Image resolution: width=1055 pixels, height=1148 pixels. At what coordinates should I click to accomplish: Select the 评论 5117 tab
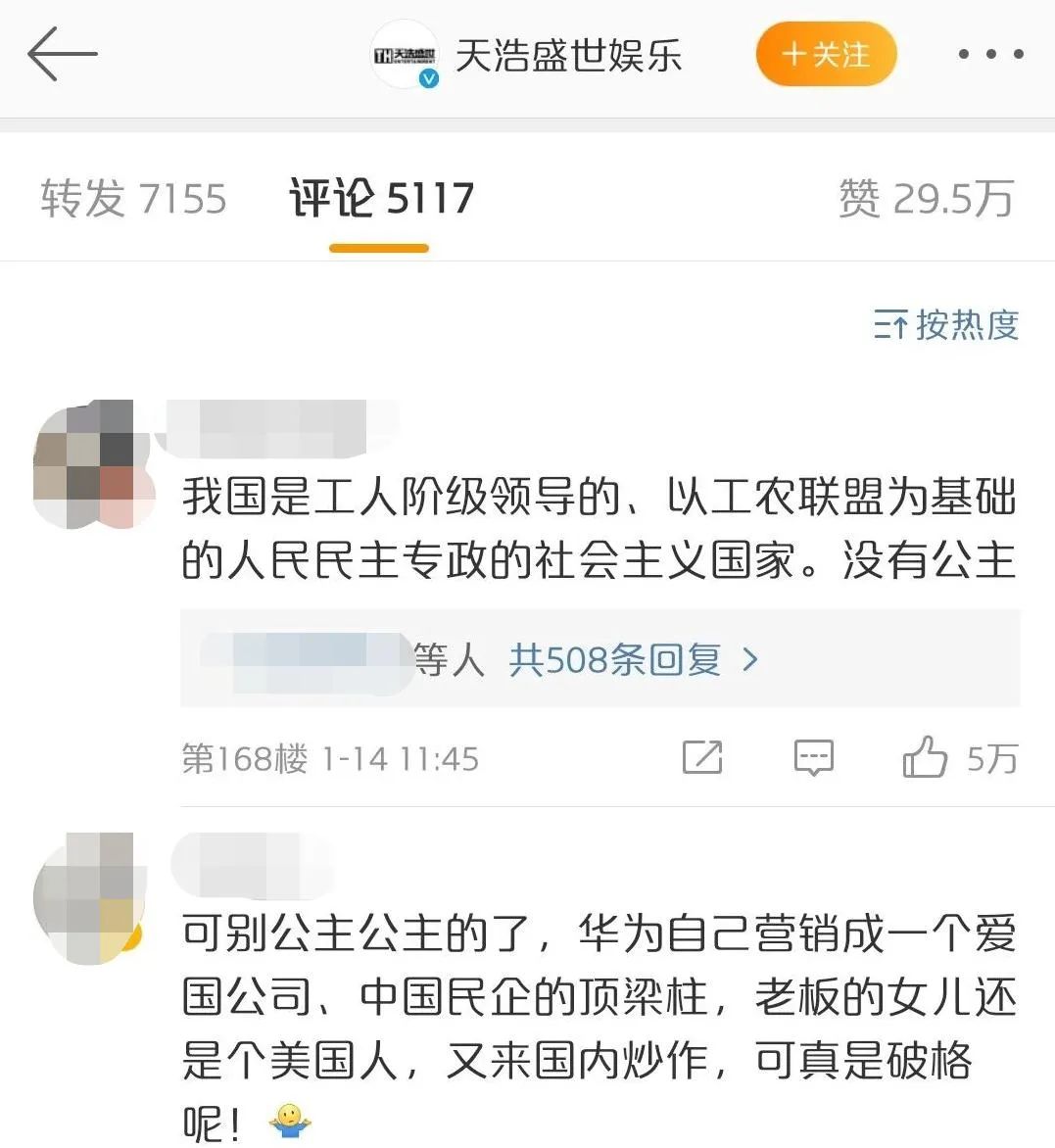[381, 199]
